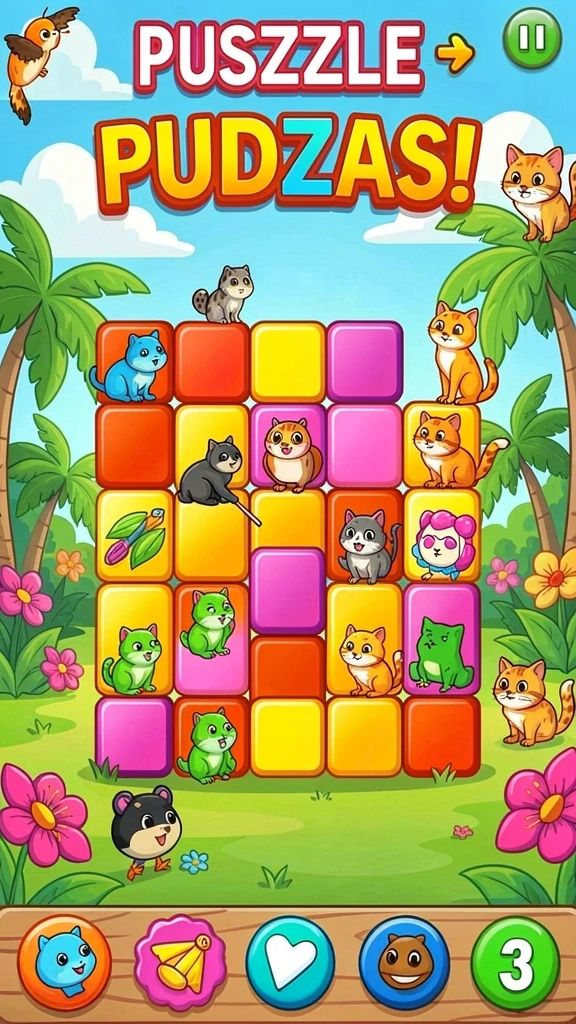Tap the tile with the pink-haired character
The image size is (576, 1024).
(442, 535)
